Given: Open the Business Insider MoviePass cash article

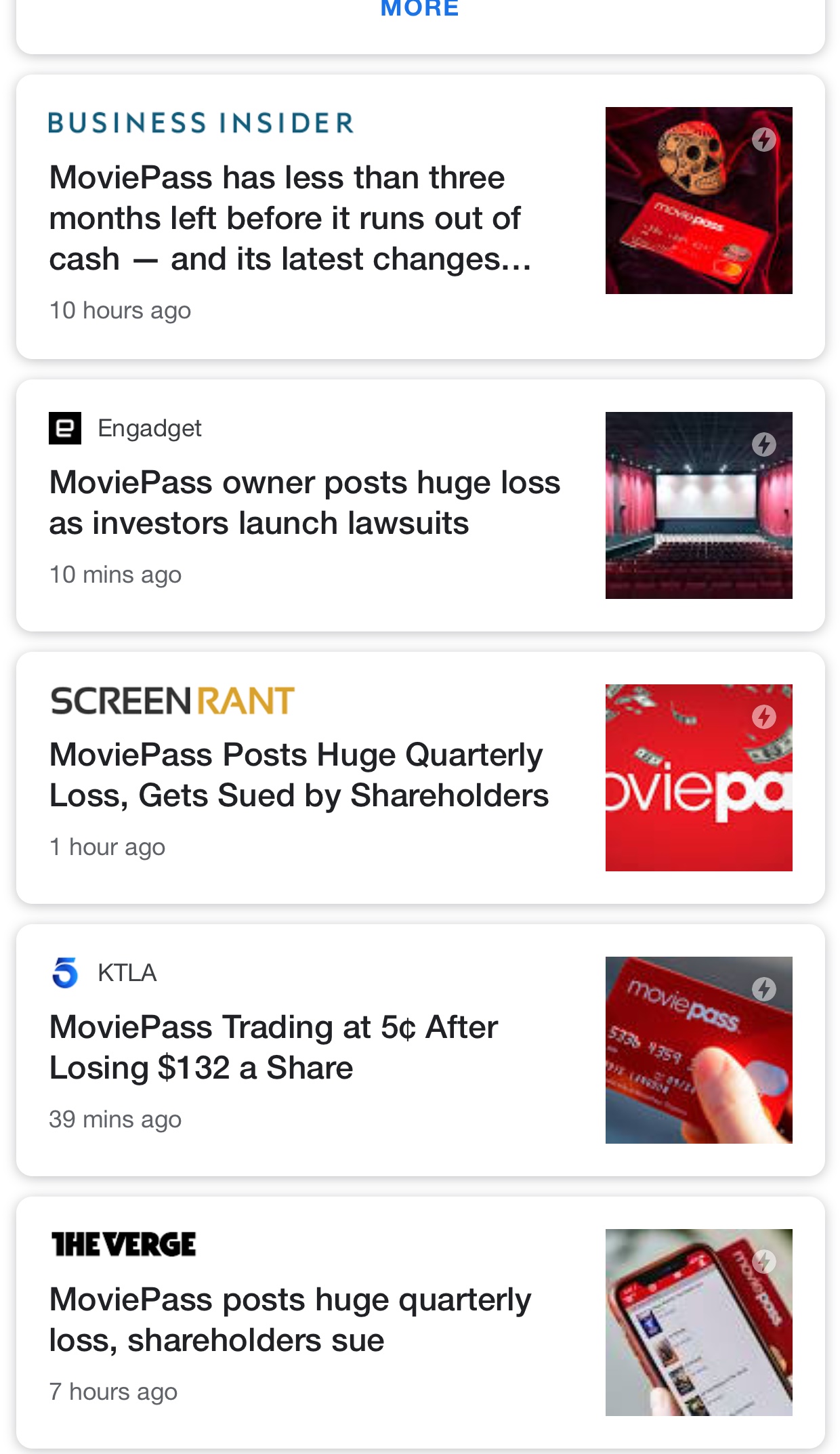Looking at the screenshot, I should coord(290,218).
